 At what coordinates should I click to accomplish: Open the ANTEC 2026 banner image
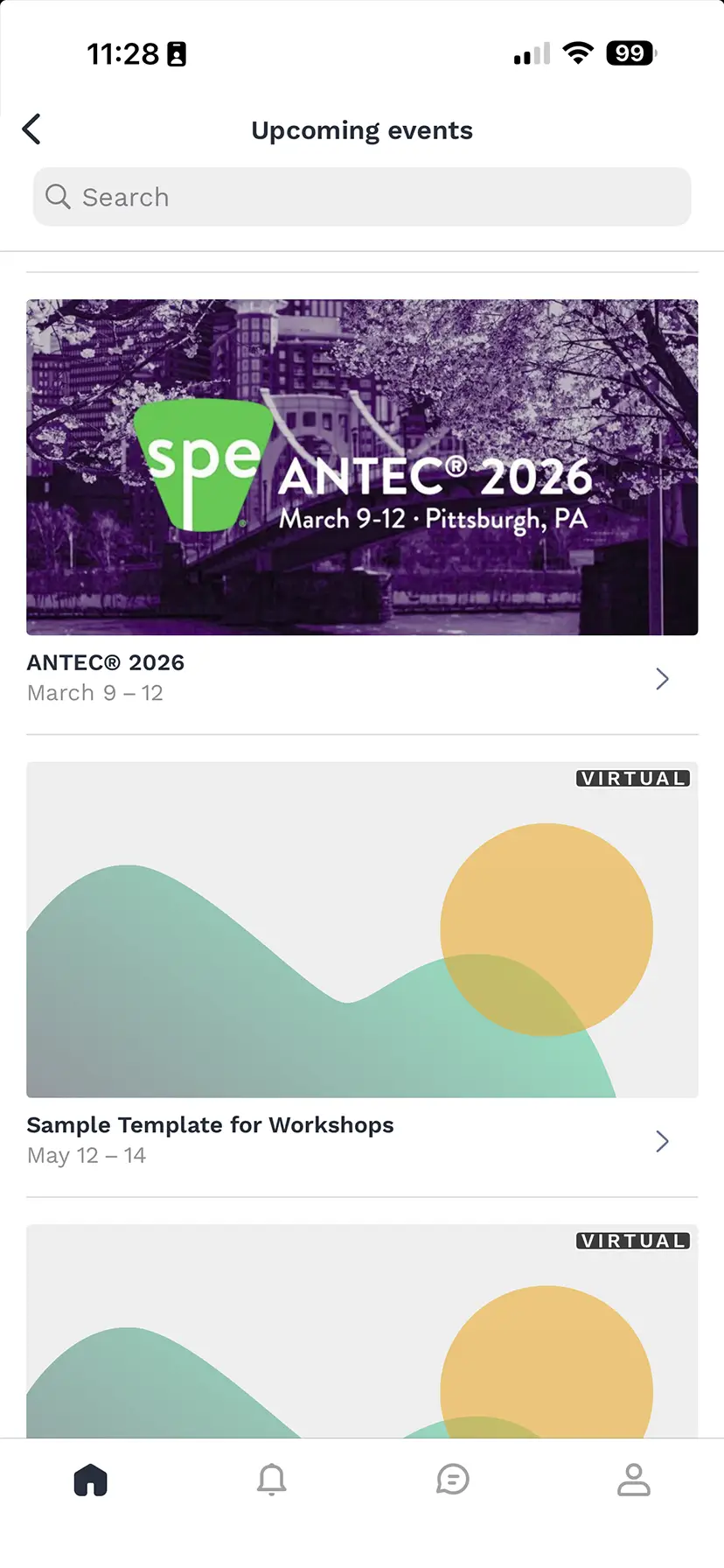(x=362, y=467)
